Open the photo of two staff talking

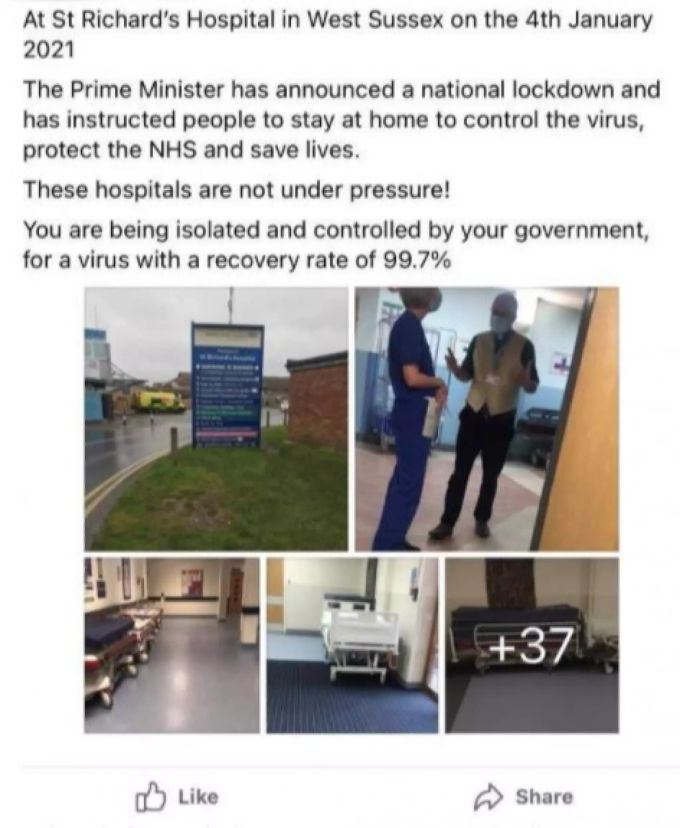(486, 419)
